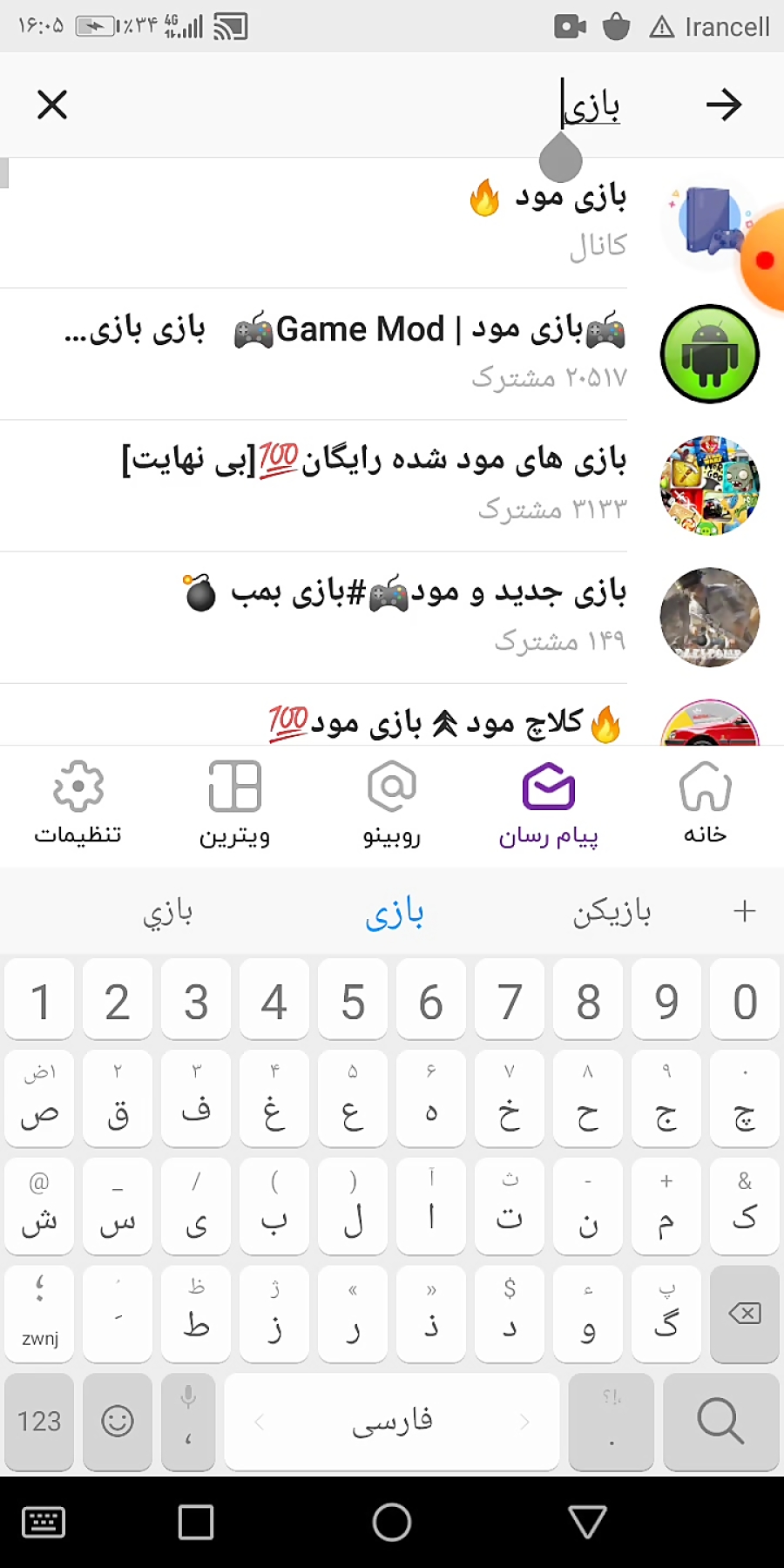
Task: Open the بازی مود channel result
Action: 436,222
